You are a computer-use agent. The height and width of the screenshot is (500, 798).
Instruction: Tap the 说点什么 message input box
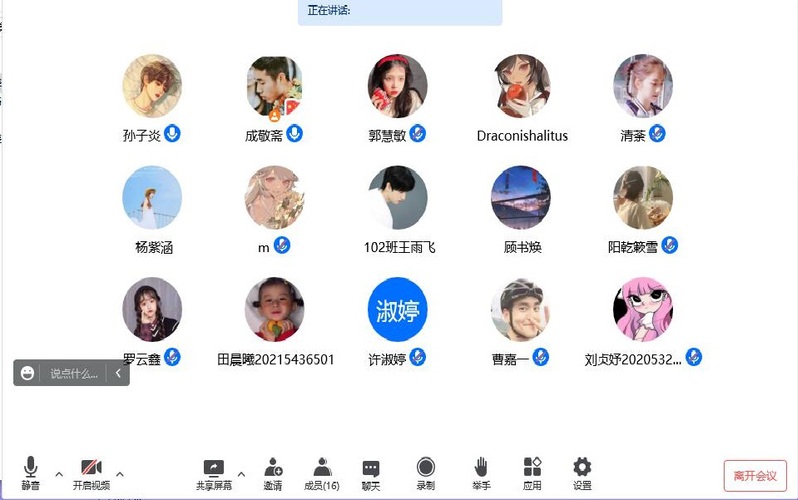75,373
